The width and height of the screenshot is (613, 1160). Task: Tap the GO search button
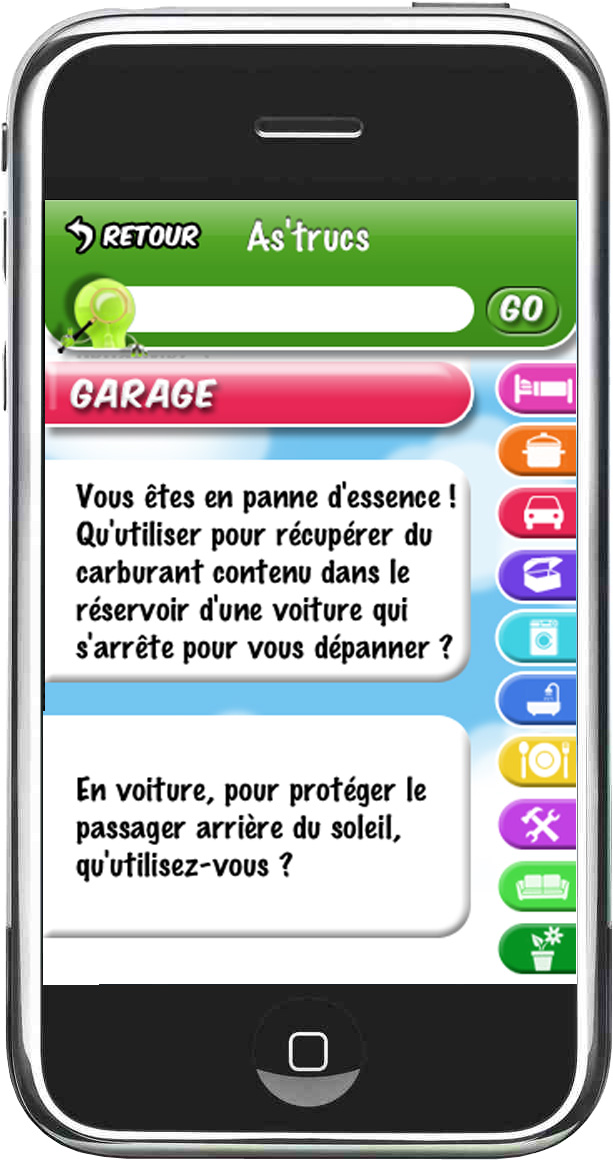tap(522, 308)
